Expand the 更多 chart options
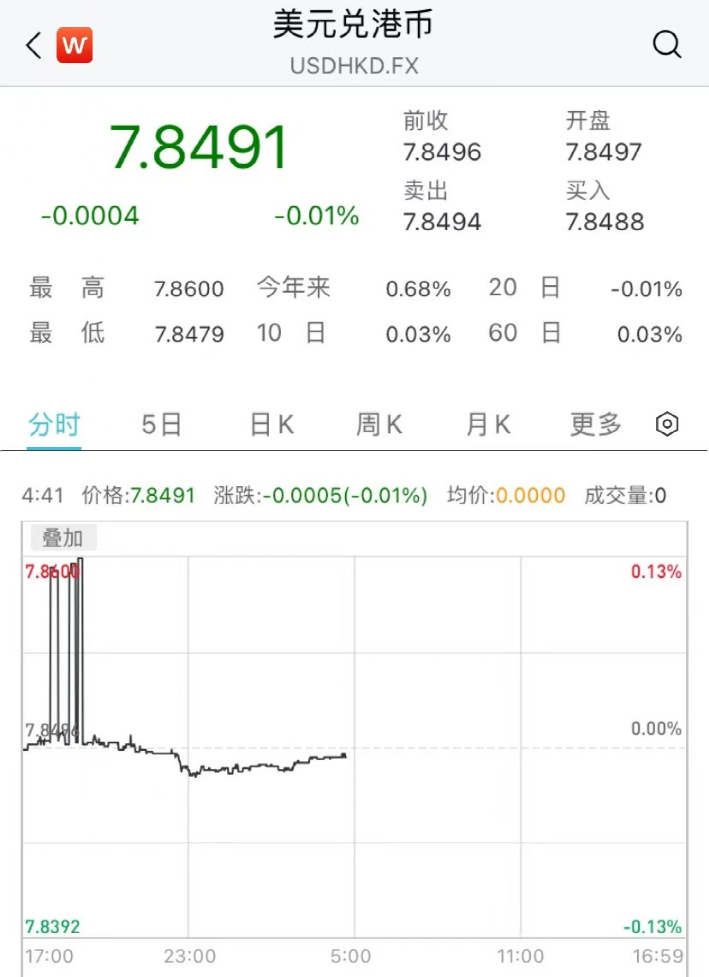This screenshot has width=709, height=977. (596, 424)
